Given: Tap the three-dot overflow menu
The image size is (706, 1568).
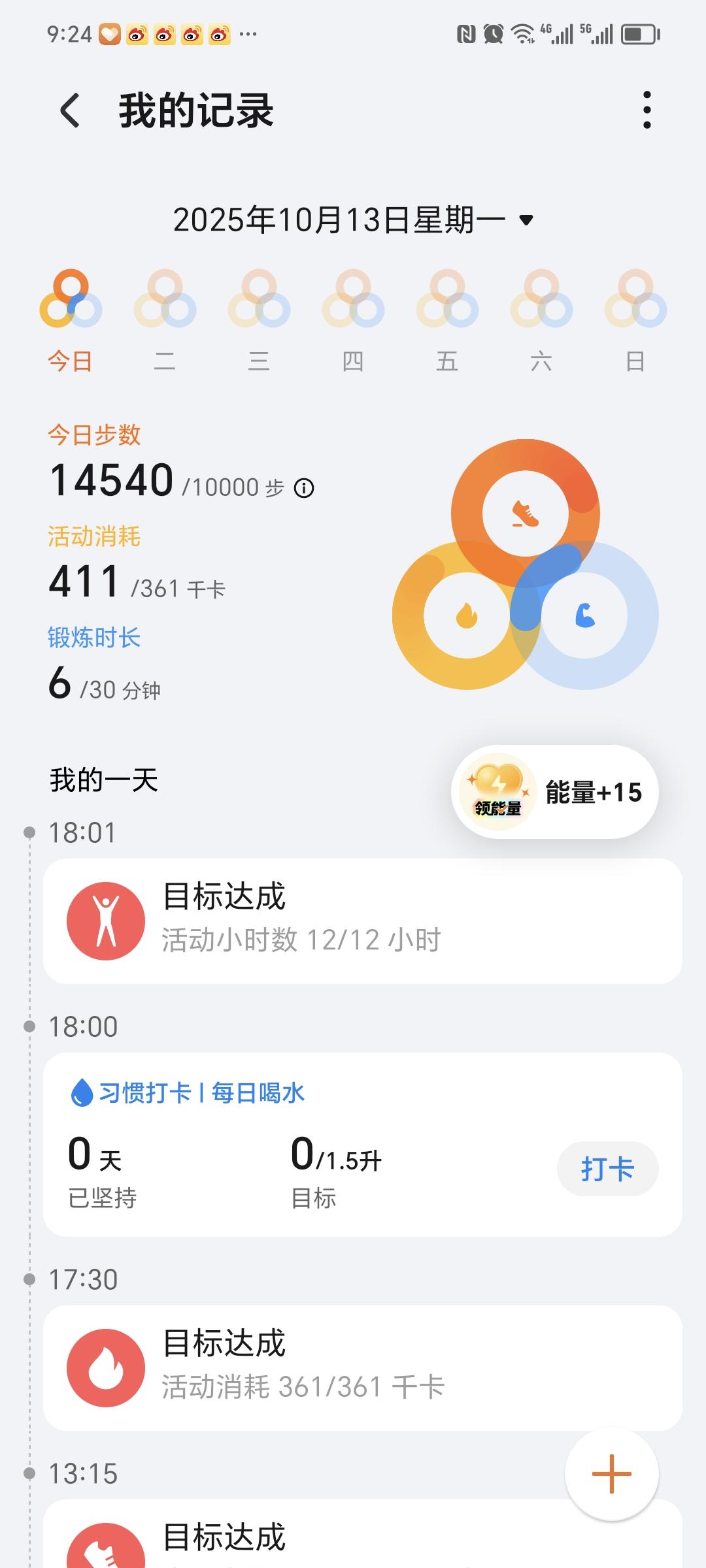Looking at the screenshot, I should [x=647, y=110].
